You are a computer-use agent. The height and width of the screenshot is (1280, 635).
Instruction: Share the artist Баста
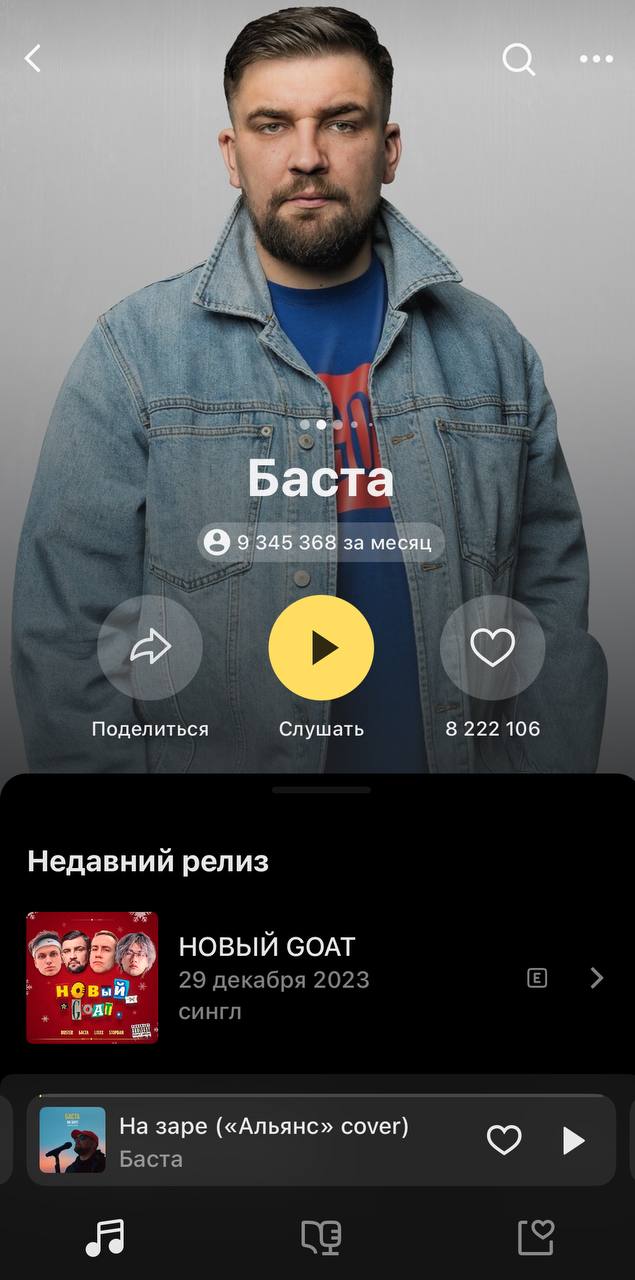(150, 648)
